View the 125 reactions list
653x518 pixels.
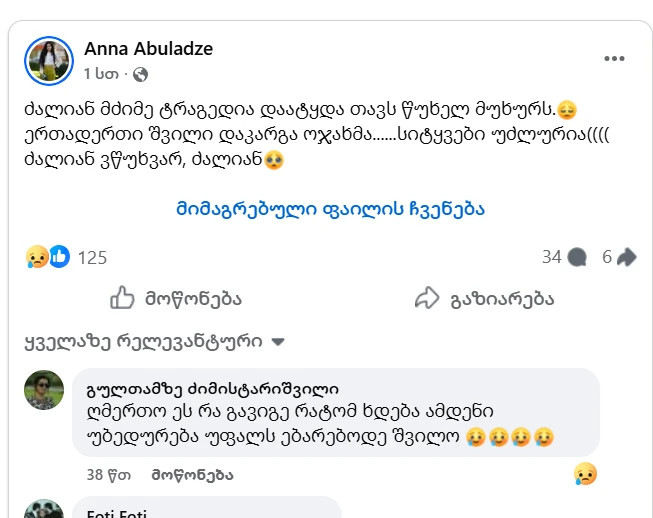coord(91,258)
